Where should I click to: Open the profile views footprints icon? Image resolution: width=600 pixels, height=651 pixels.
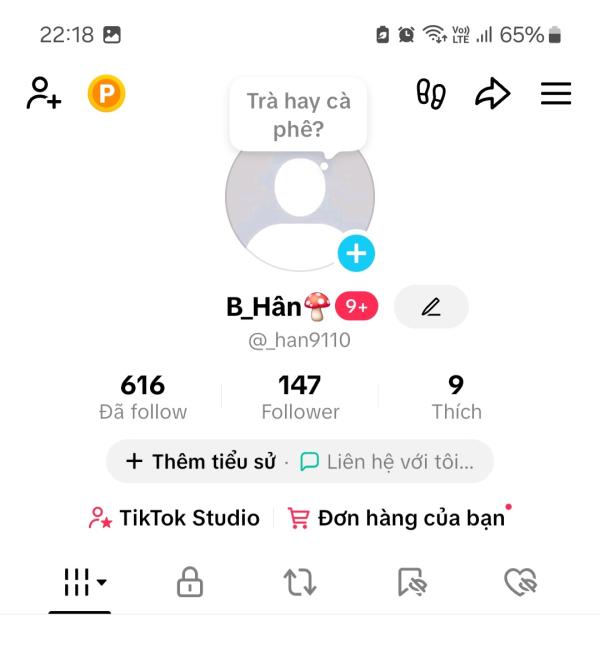pos(431,94)
